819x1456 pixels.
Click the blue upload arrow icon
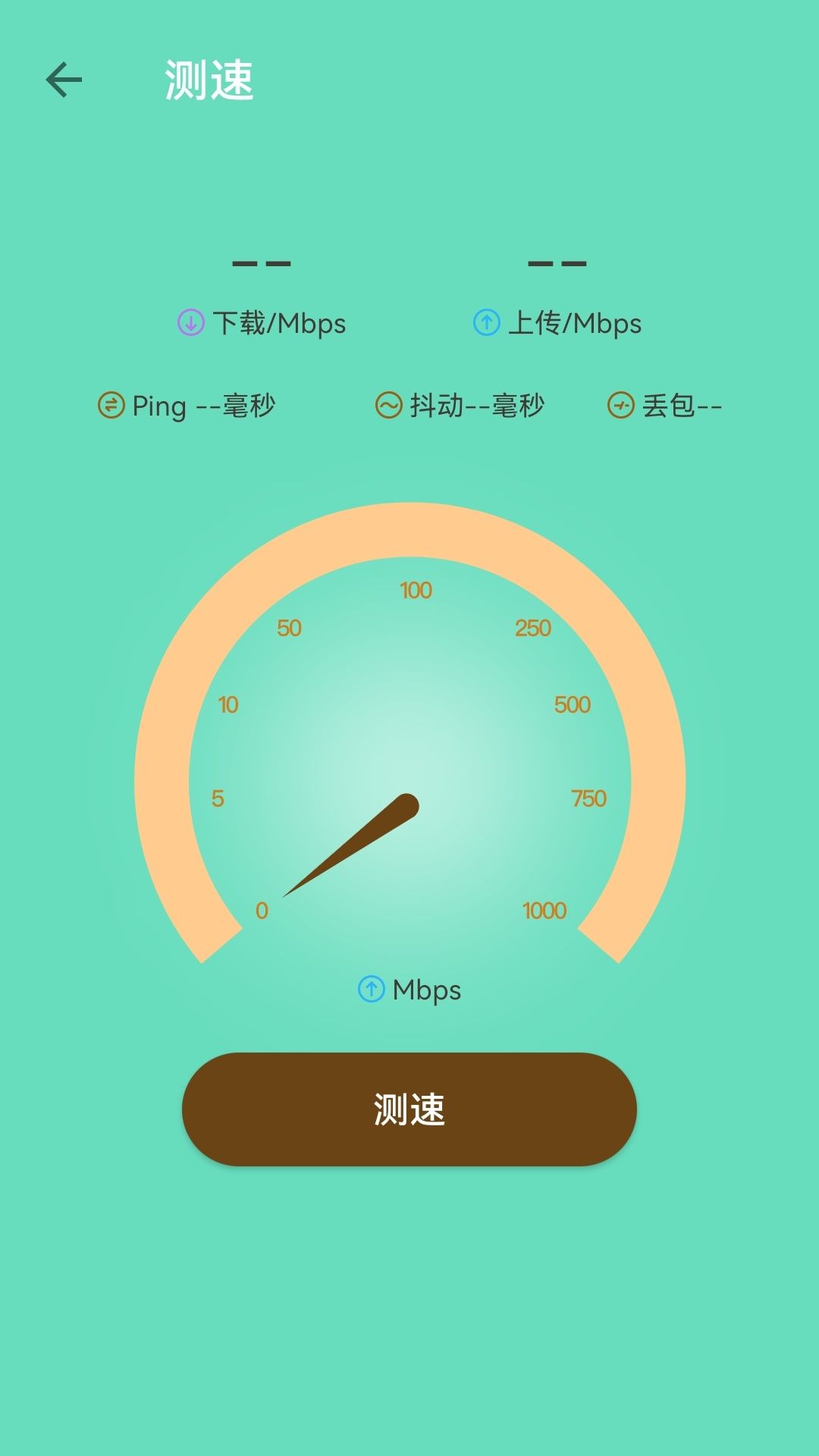[486, 323]
